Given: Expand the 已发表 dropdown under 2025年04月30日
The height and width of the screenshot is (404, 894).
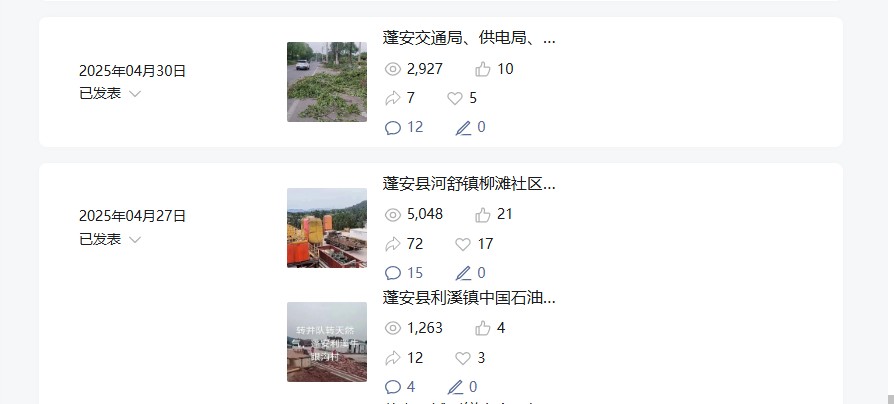Looking at the screenshot, I should (x=135, y=94).
